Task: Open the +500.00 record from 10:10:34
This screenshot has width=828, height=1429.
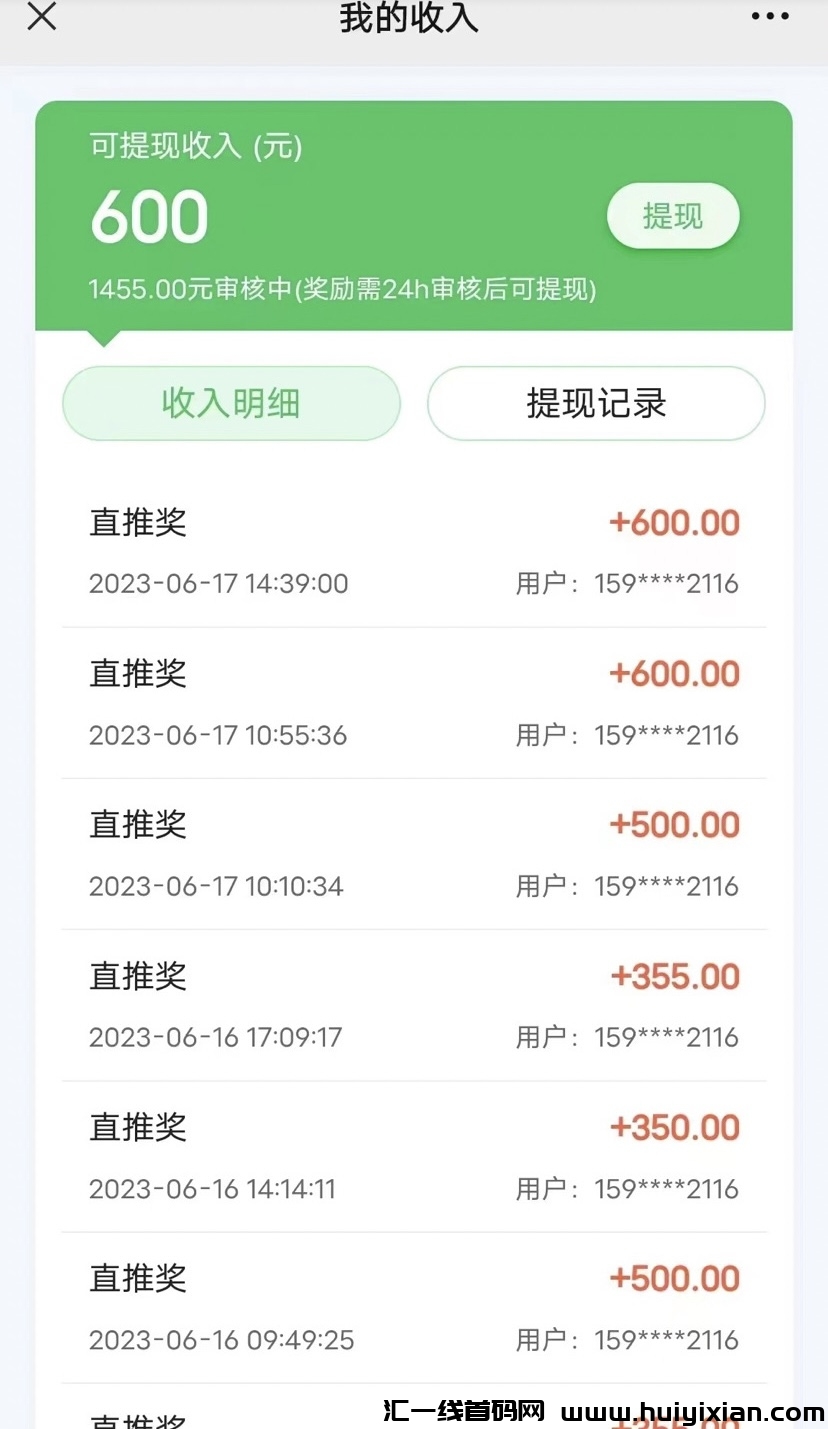Action: coord(675,824)
